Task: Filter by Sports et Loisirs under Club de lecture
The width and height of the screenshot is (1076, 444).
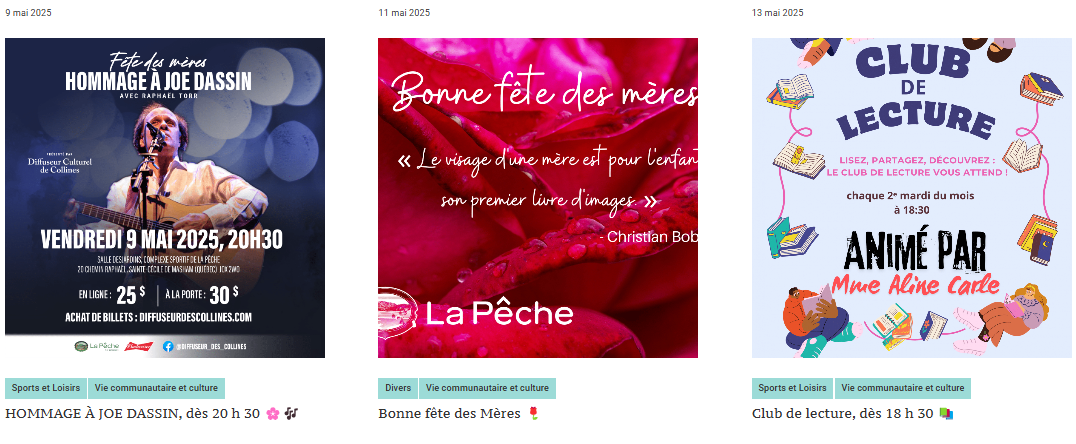Action: pyautogui.click(x=792, y=388)
